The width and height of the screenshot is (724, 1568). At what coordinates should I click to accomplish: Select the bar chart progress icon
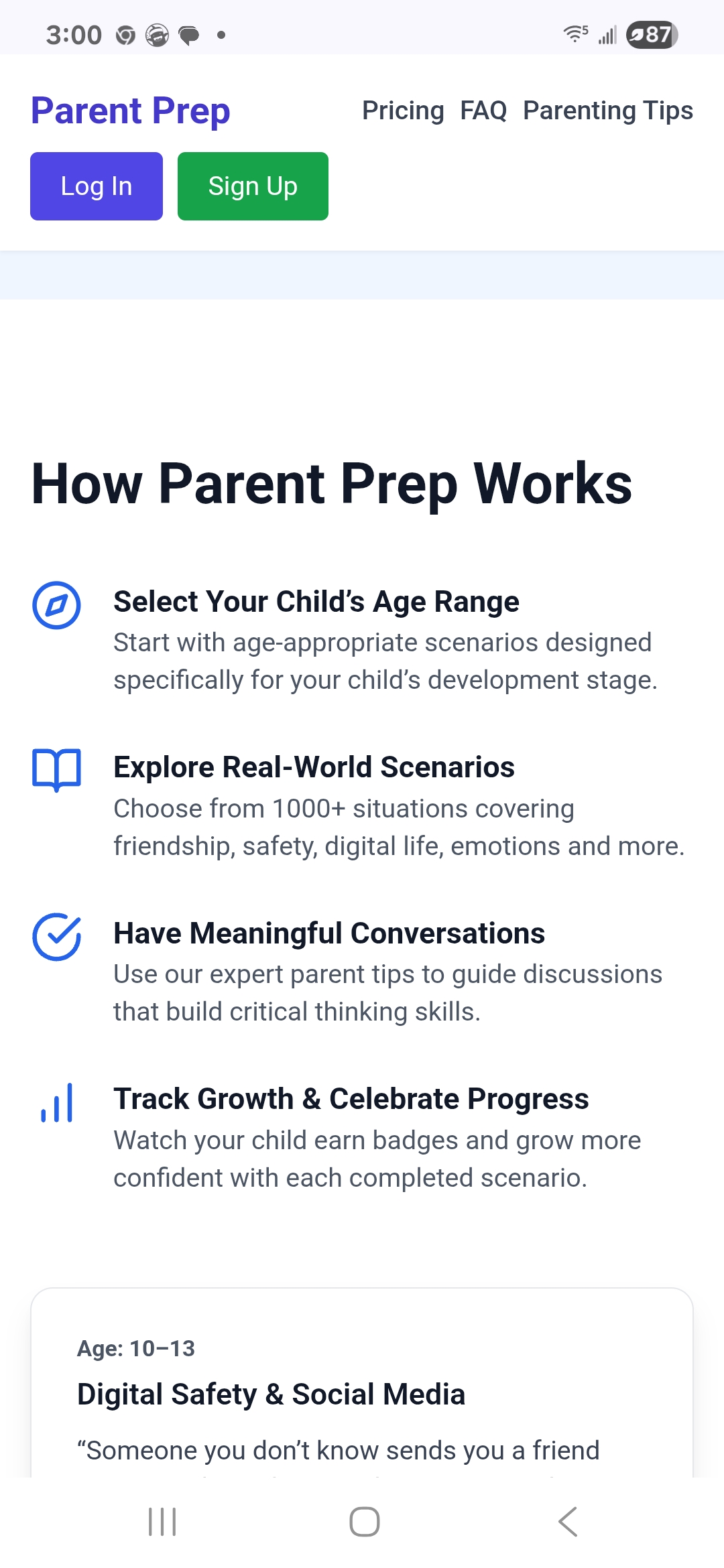pos(57,1103)
